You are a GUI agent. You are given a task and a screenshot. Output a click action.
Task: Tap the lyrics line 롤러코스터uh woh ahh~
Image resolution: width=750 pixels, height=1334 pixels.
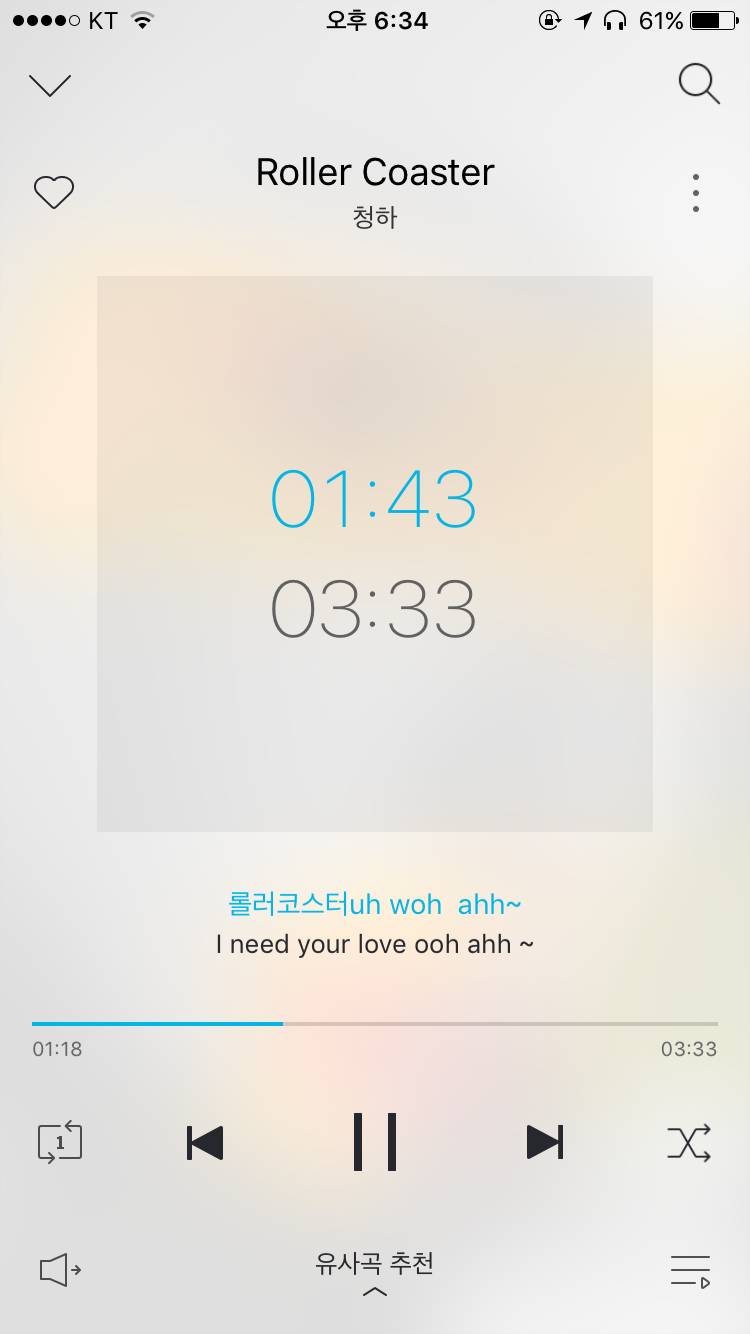click(375, 905)
